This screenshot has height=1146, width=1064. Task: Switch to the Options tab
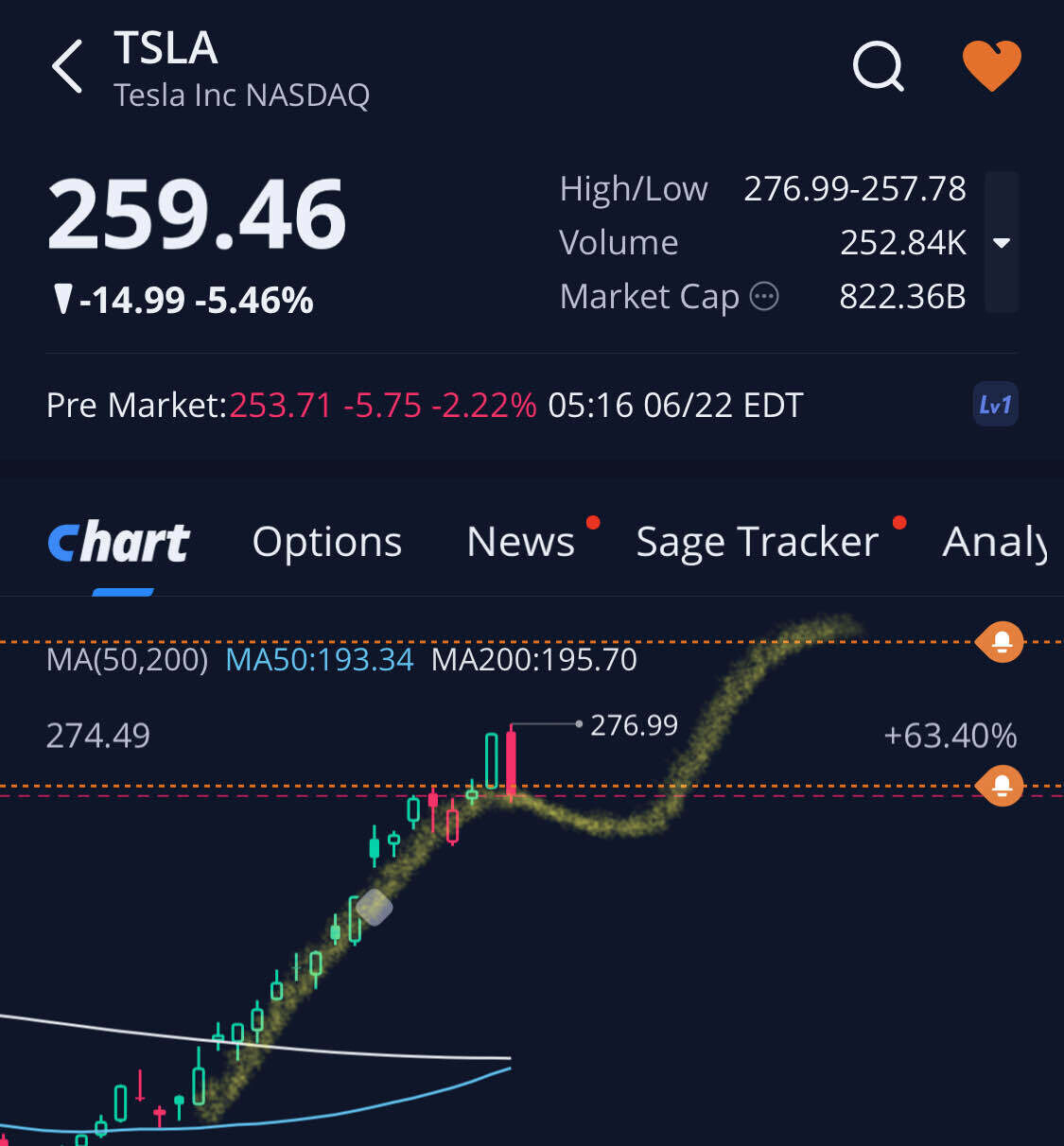point(326,541)
